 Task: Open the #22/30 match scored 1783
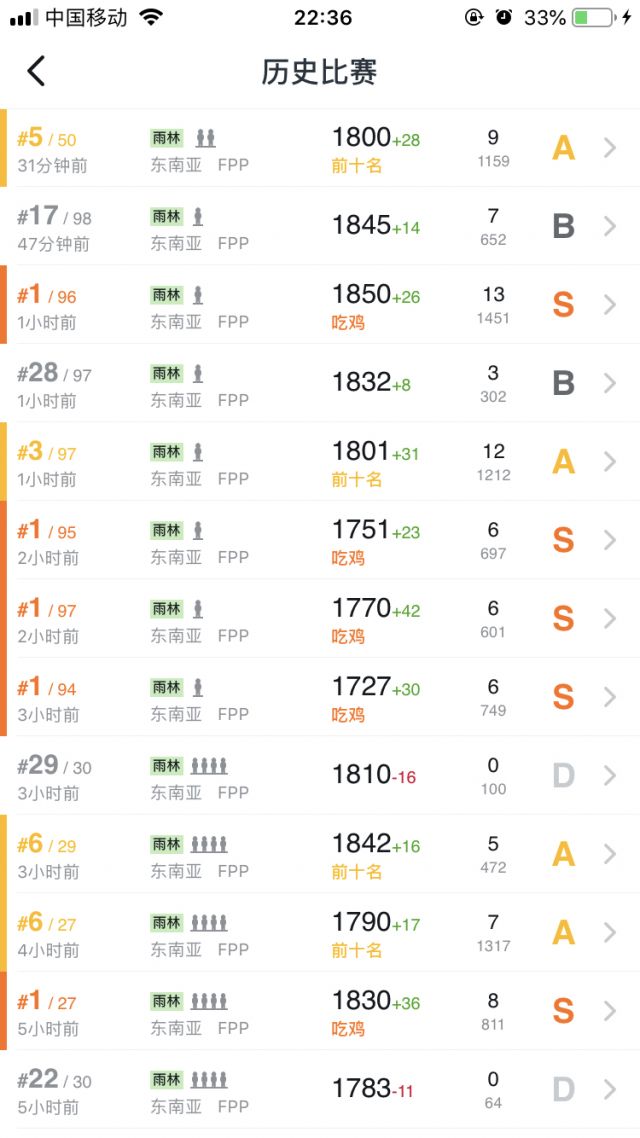[320, 1089]
